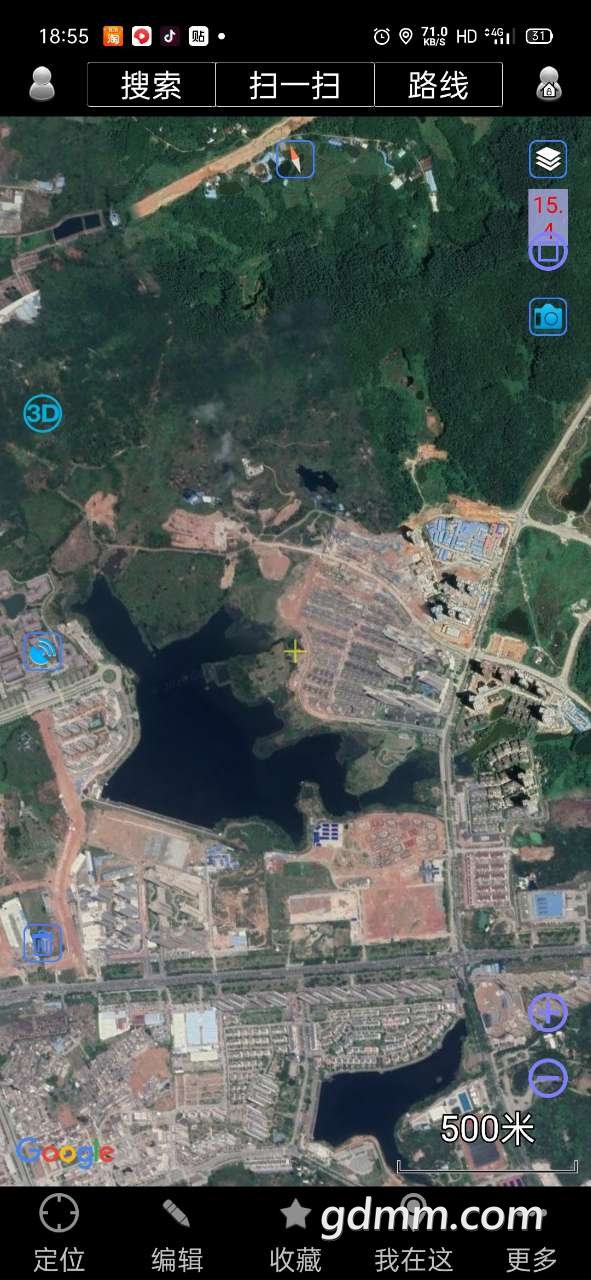Open the map layers selector
Screen dimensions: 591x1280
(548, 159)
